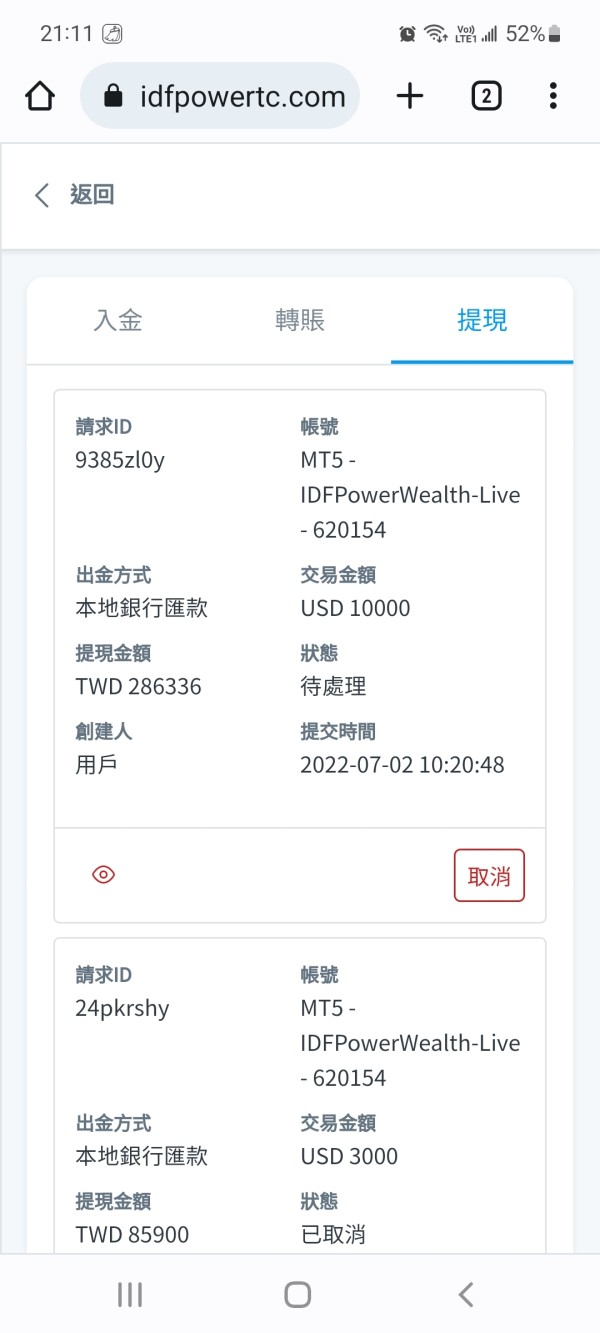This screenshot has width=600, height=1333.
Task: Open browser home page icon
Action: coord(40,96)
